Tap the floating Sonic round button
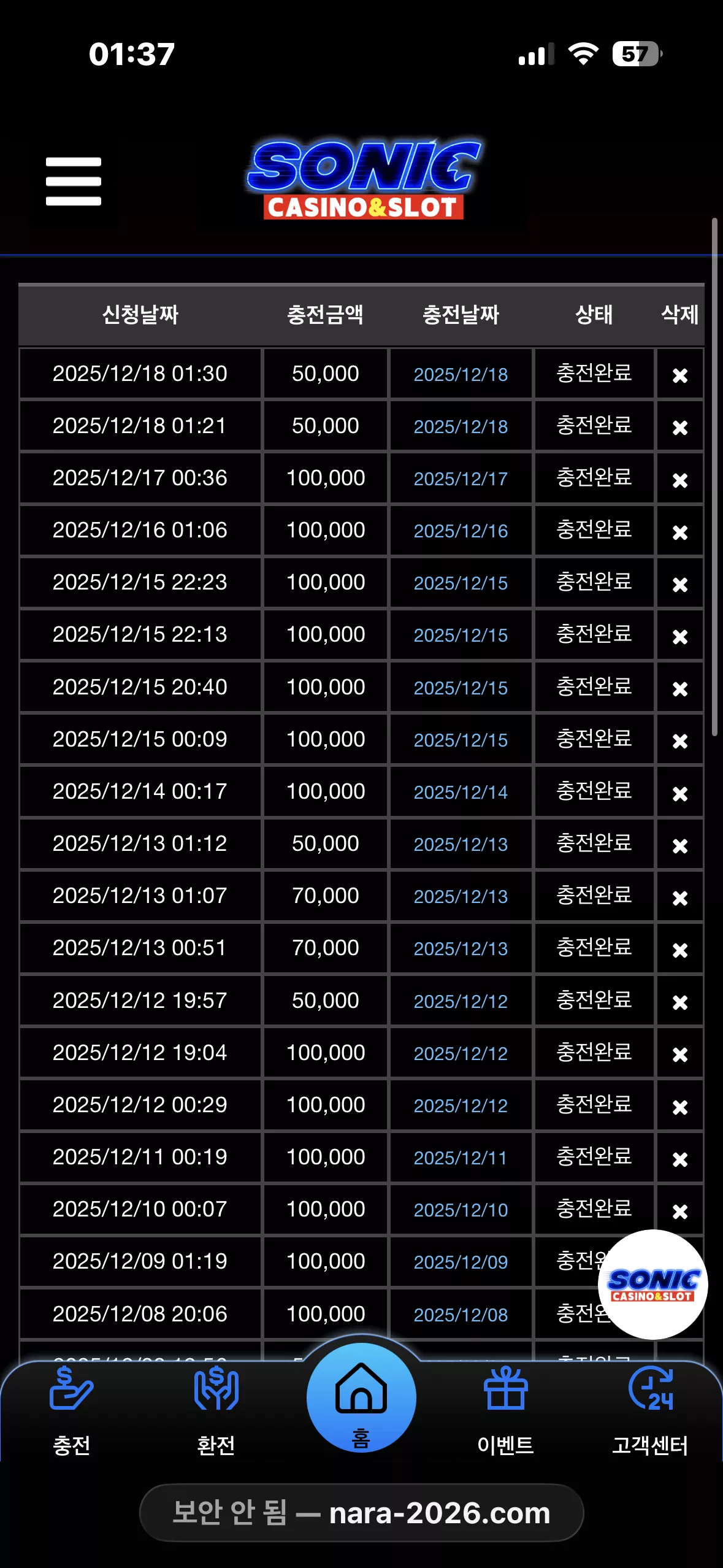The width and height of the screenshot is (723, 1568). coord(652,1284)
